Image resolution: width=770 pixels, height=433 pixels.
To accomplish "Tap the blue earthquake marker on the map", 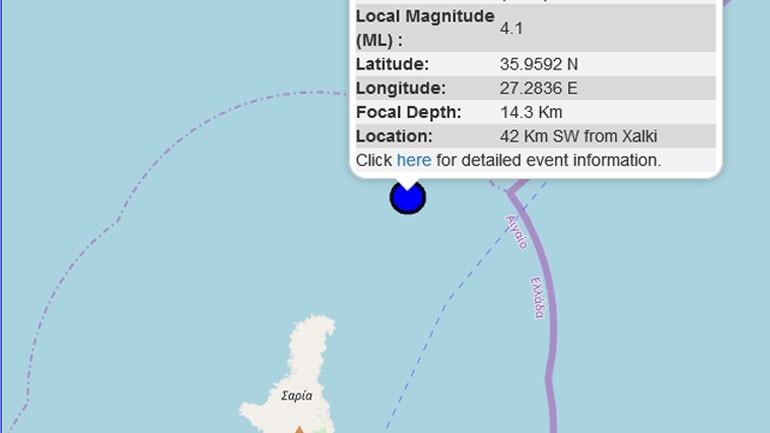I will point(407,198).
